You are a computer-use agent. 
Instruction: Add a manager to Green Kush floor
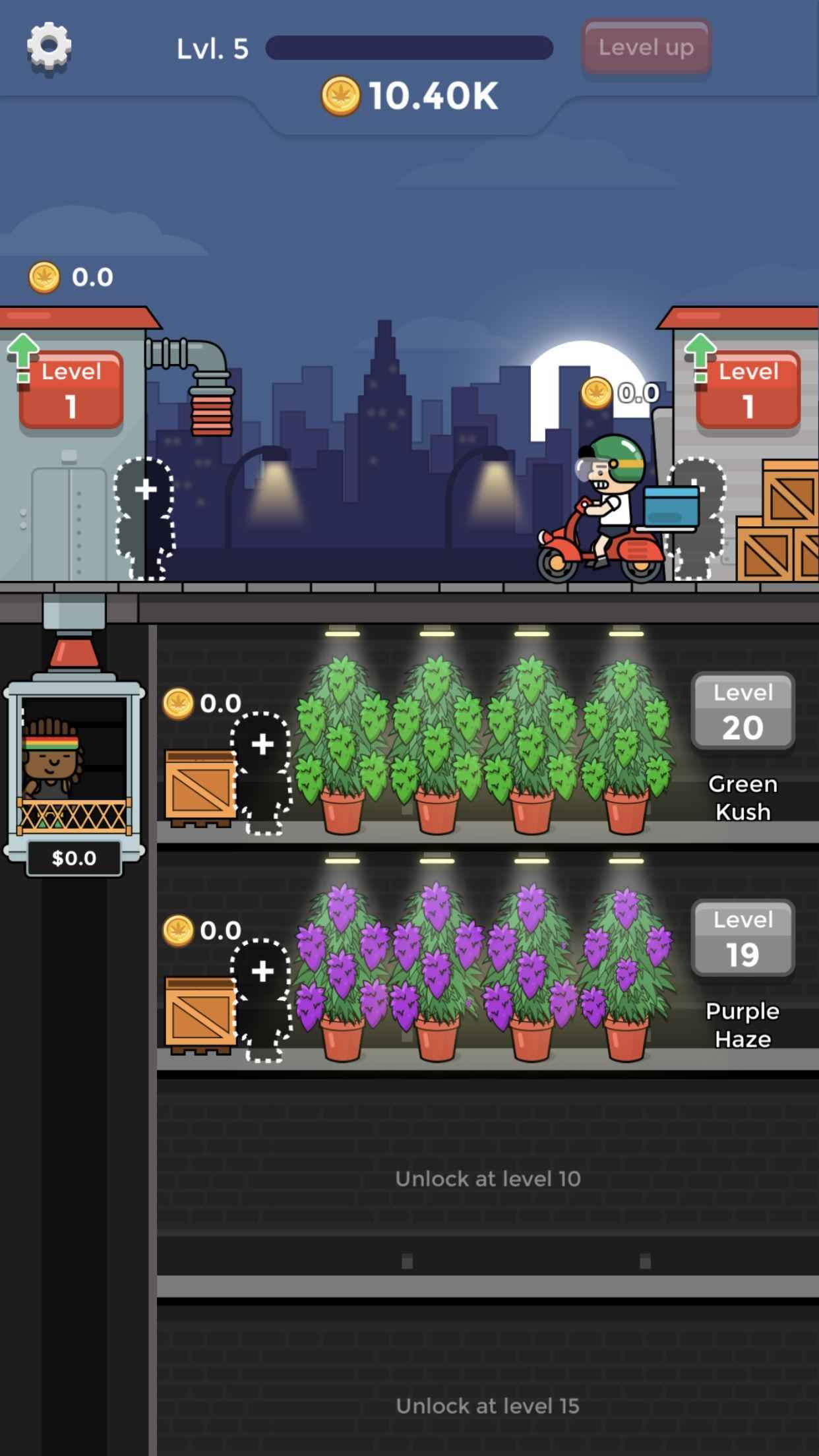click(262, 772)
